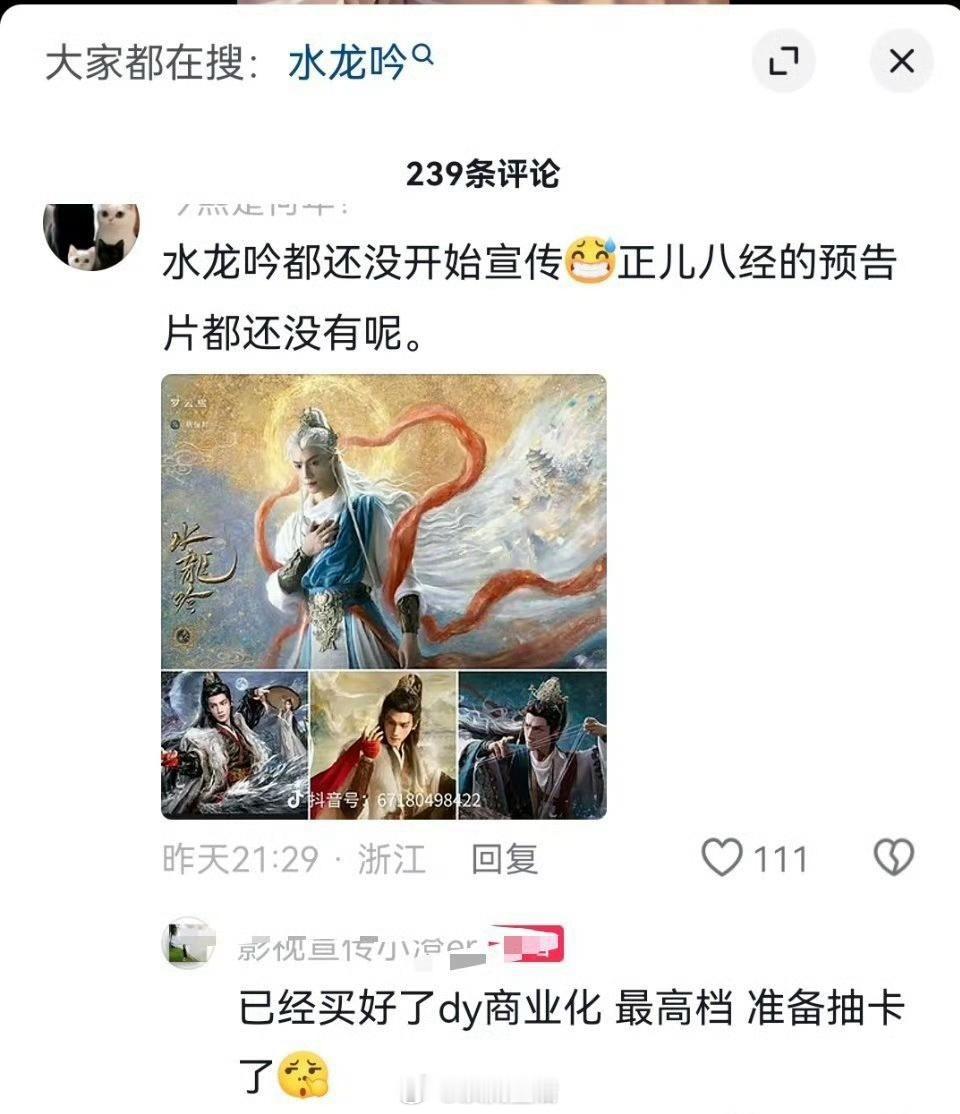
Task: Tap the red badge after 影视宣传小 username
Action: 525,942
